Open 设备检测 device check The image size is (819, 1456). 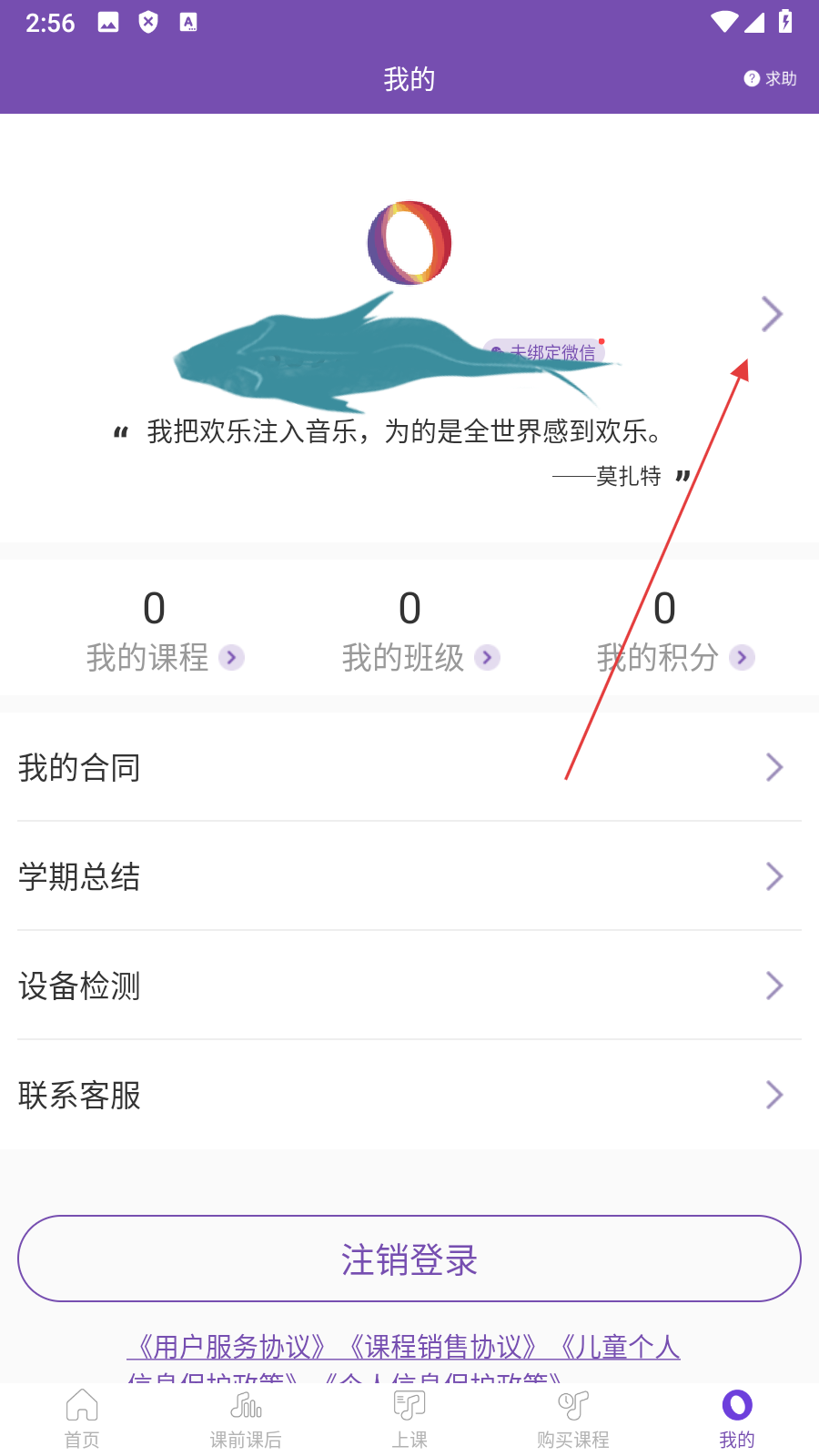click(x=409, y=986)
